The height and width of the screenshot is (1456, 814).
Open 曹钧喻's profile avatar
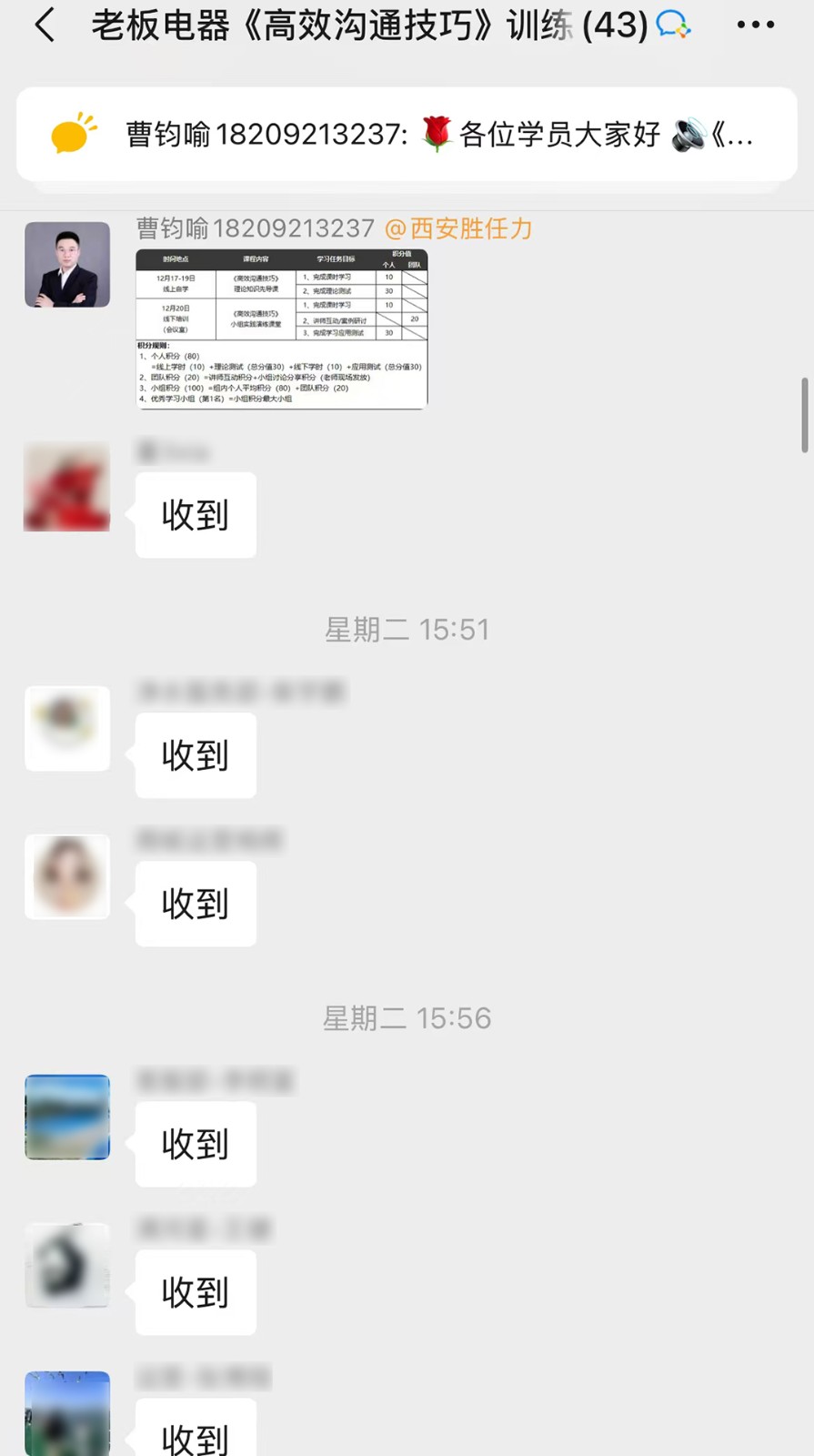(67, 265)
